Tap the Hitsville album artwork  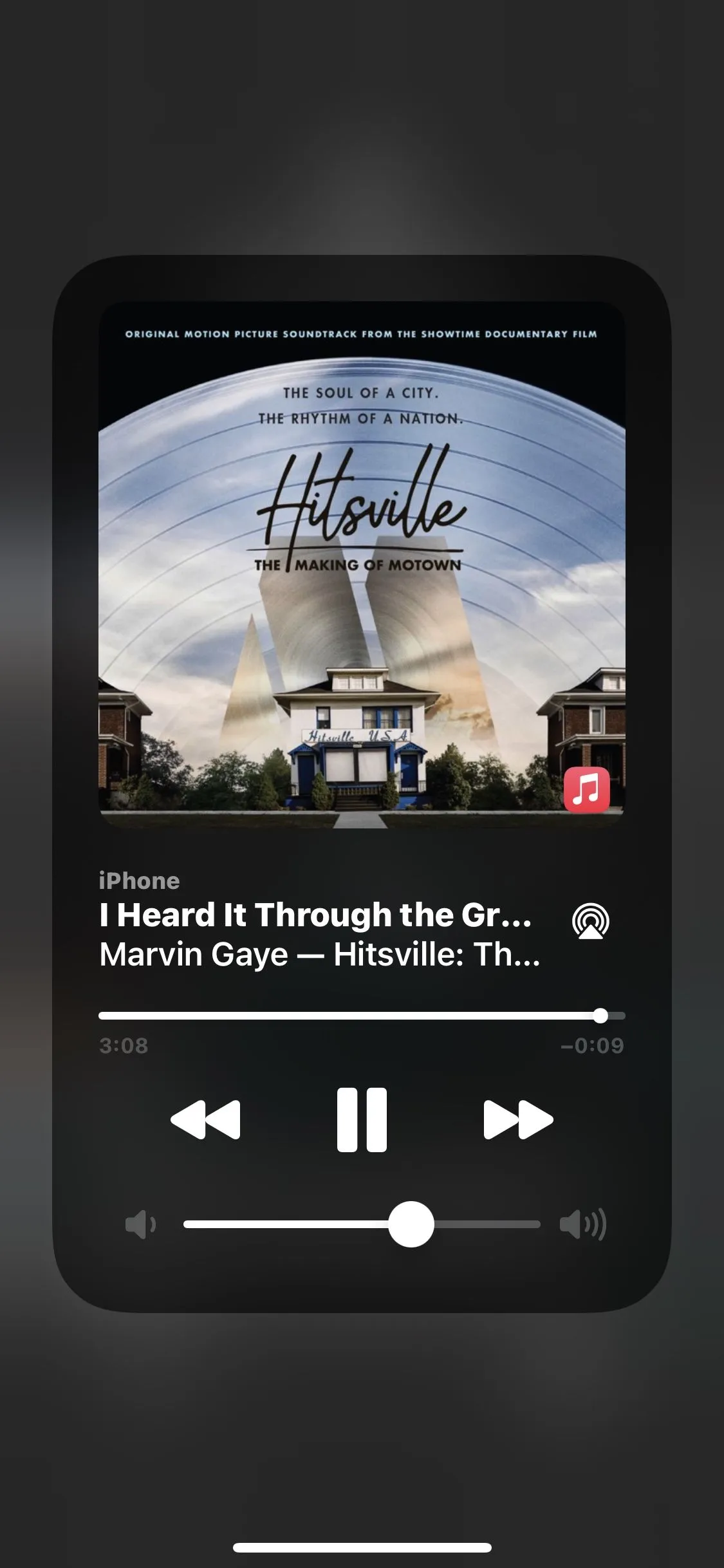tap(362, 565)
